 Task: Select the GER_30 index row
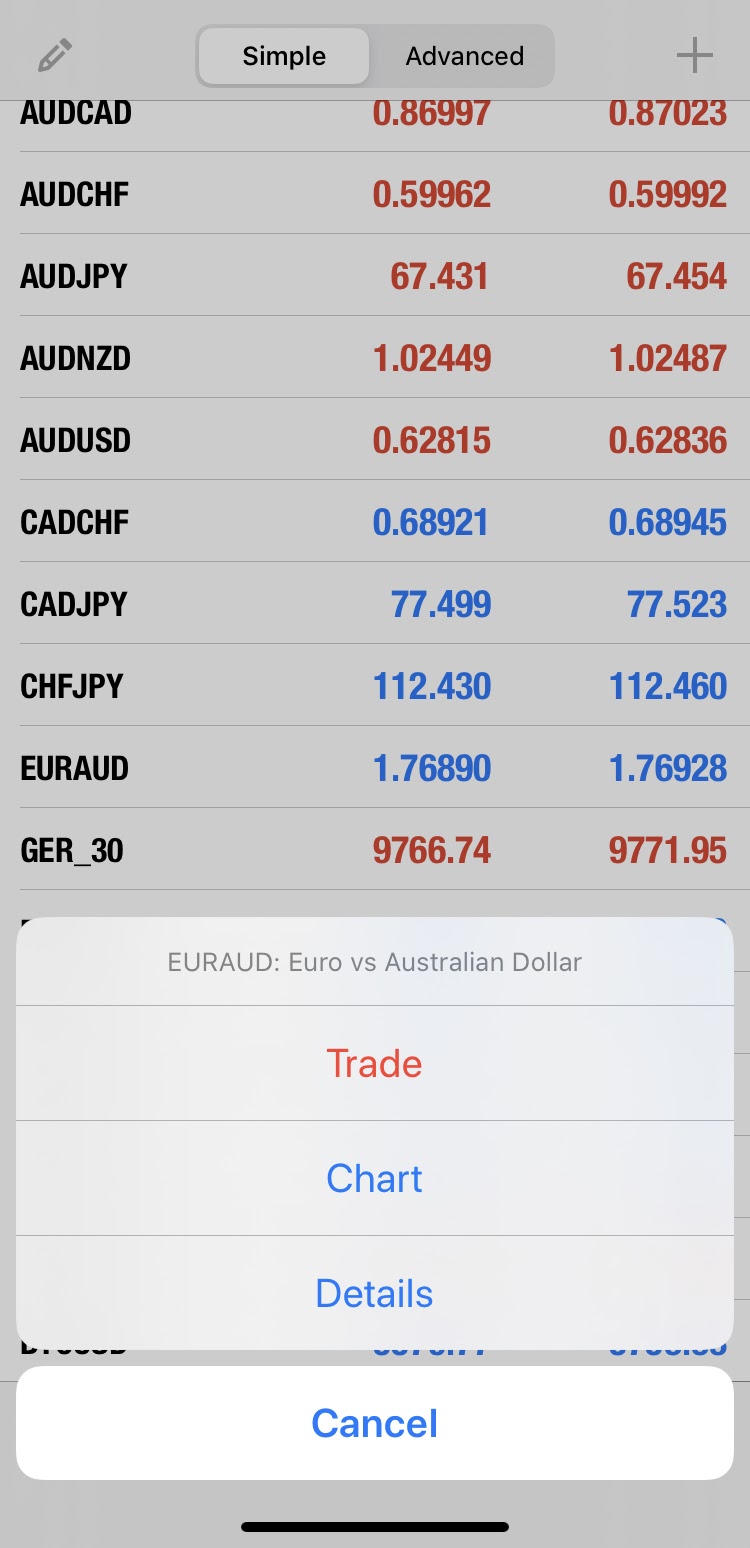(375, 850)
